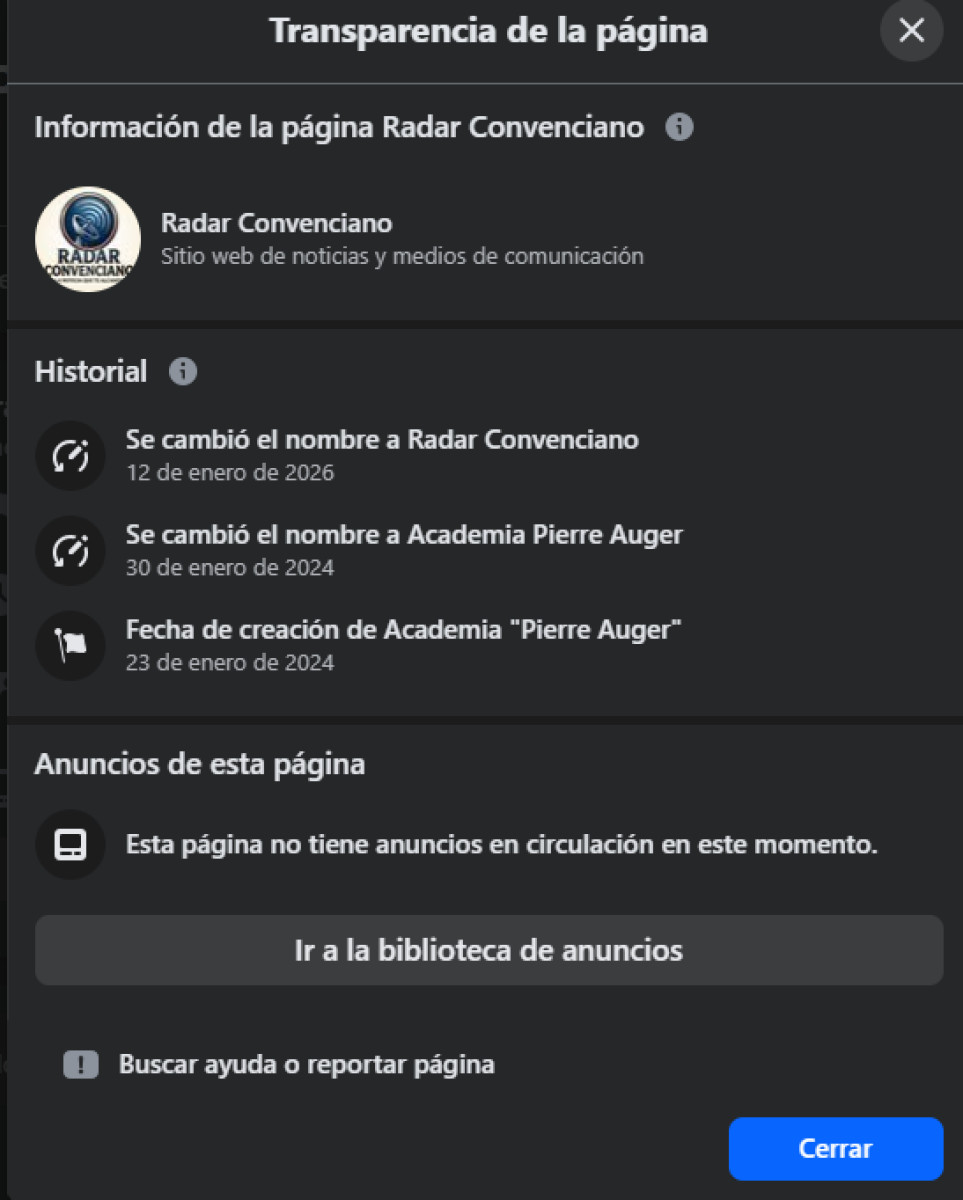This screenshot has height=1200, width=963.
Task: Select Buscar ayuda o reportar página
Action: (307, 1064)
